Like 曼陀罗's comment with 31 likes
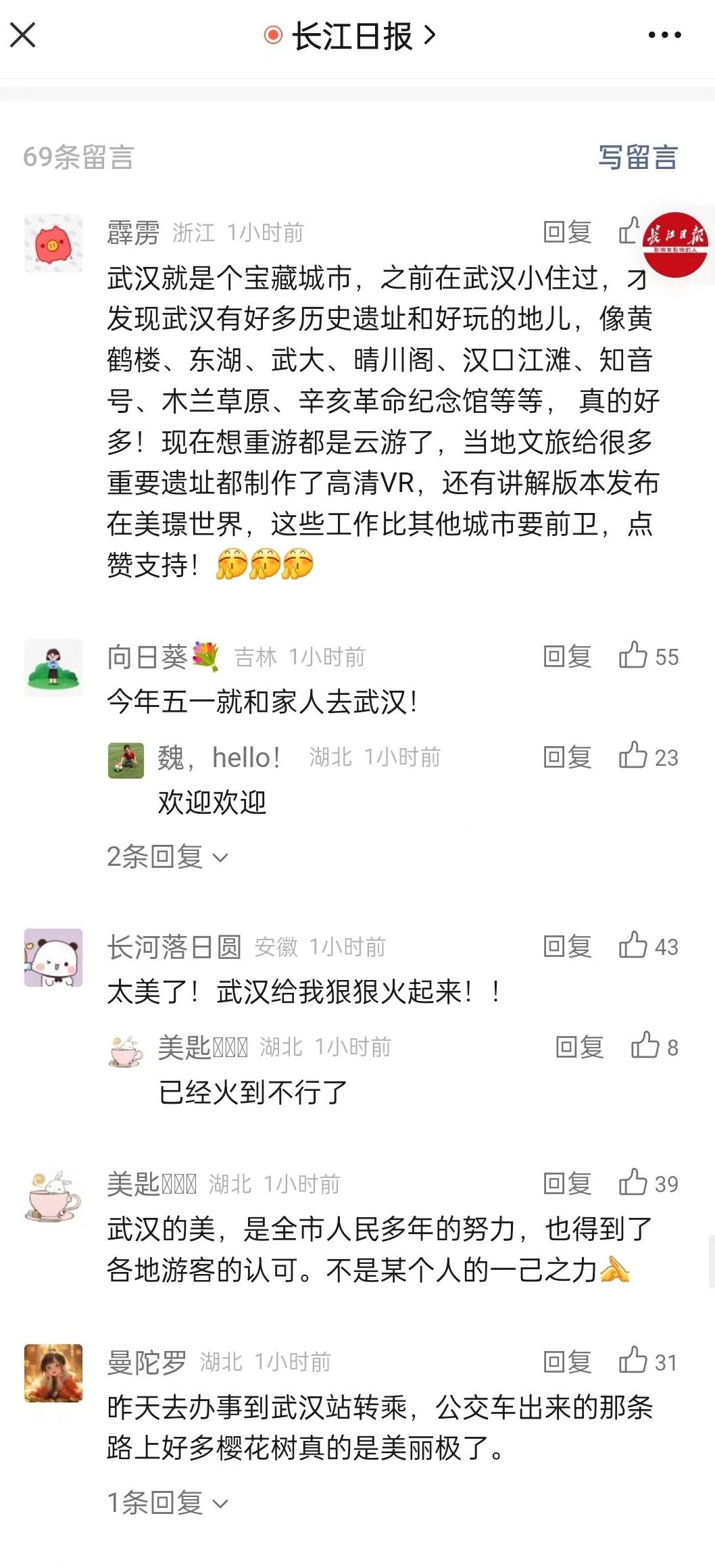Screen dimensions: 715x1568 pos(634,1361)
